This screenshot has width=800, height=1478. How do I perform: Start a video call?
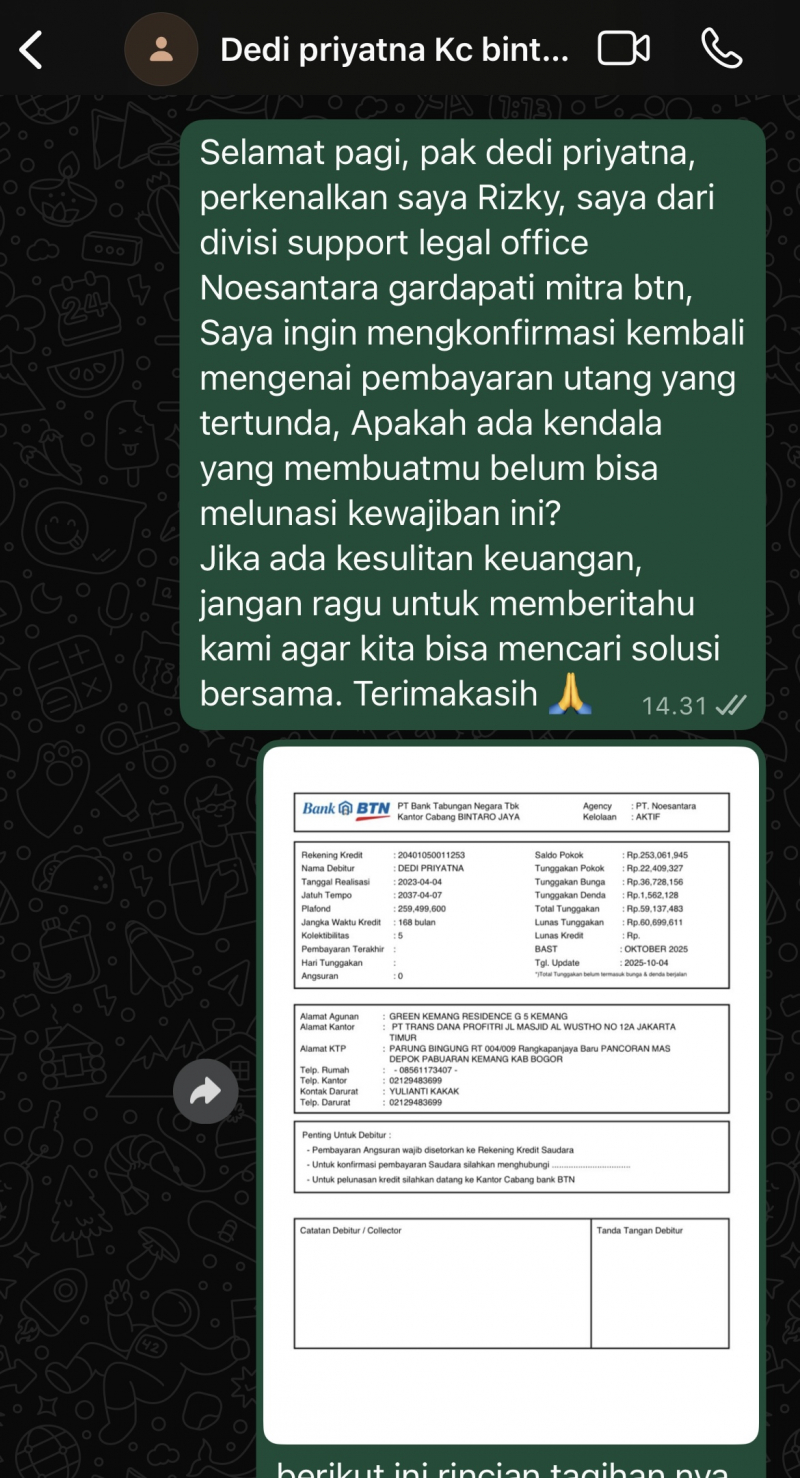623,48
